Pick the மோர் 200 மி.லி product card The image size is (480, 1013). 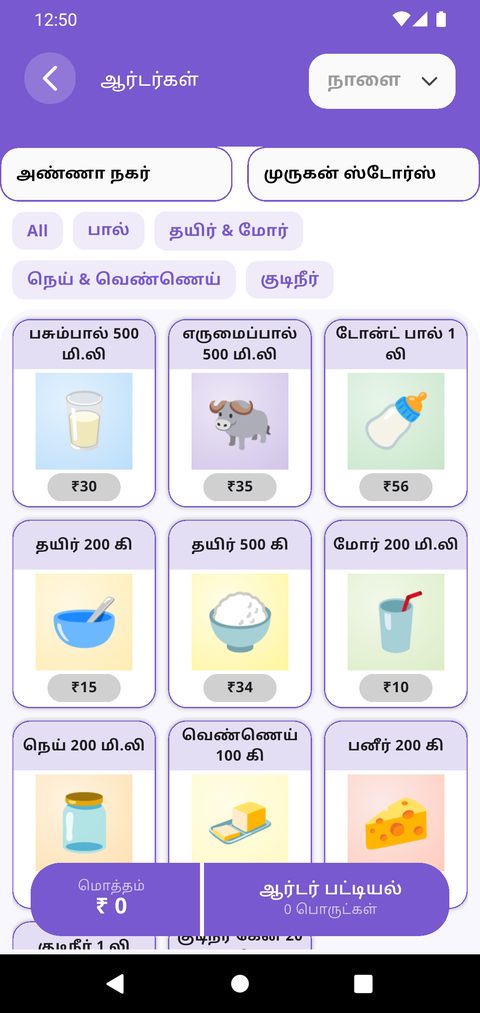pos(395,614)
